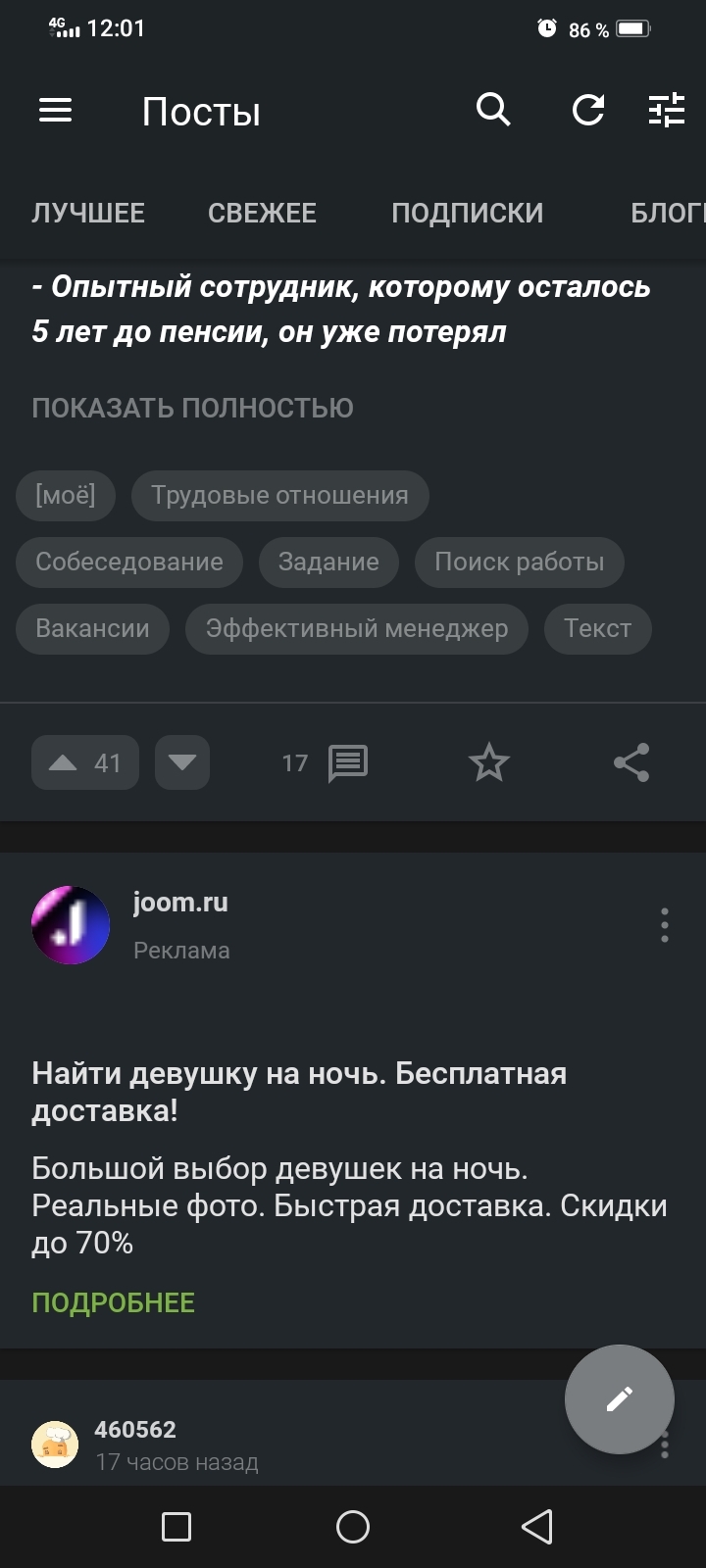Share the post about job interview
The height and width of the screenshot is (1568, 706).
click(x=631, y=762)
